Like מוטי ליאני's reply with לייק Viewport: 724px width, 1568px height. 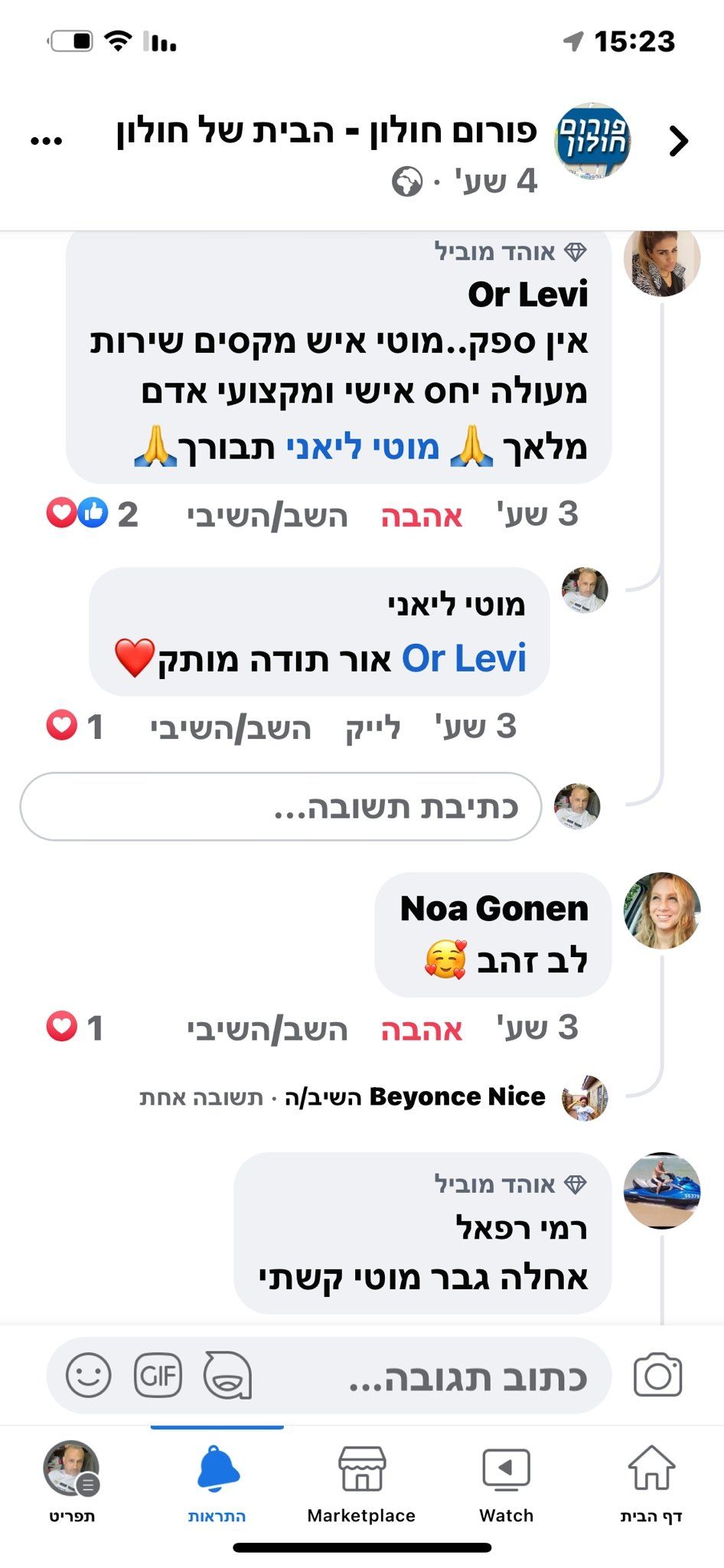point(373,727)
